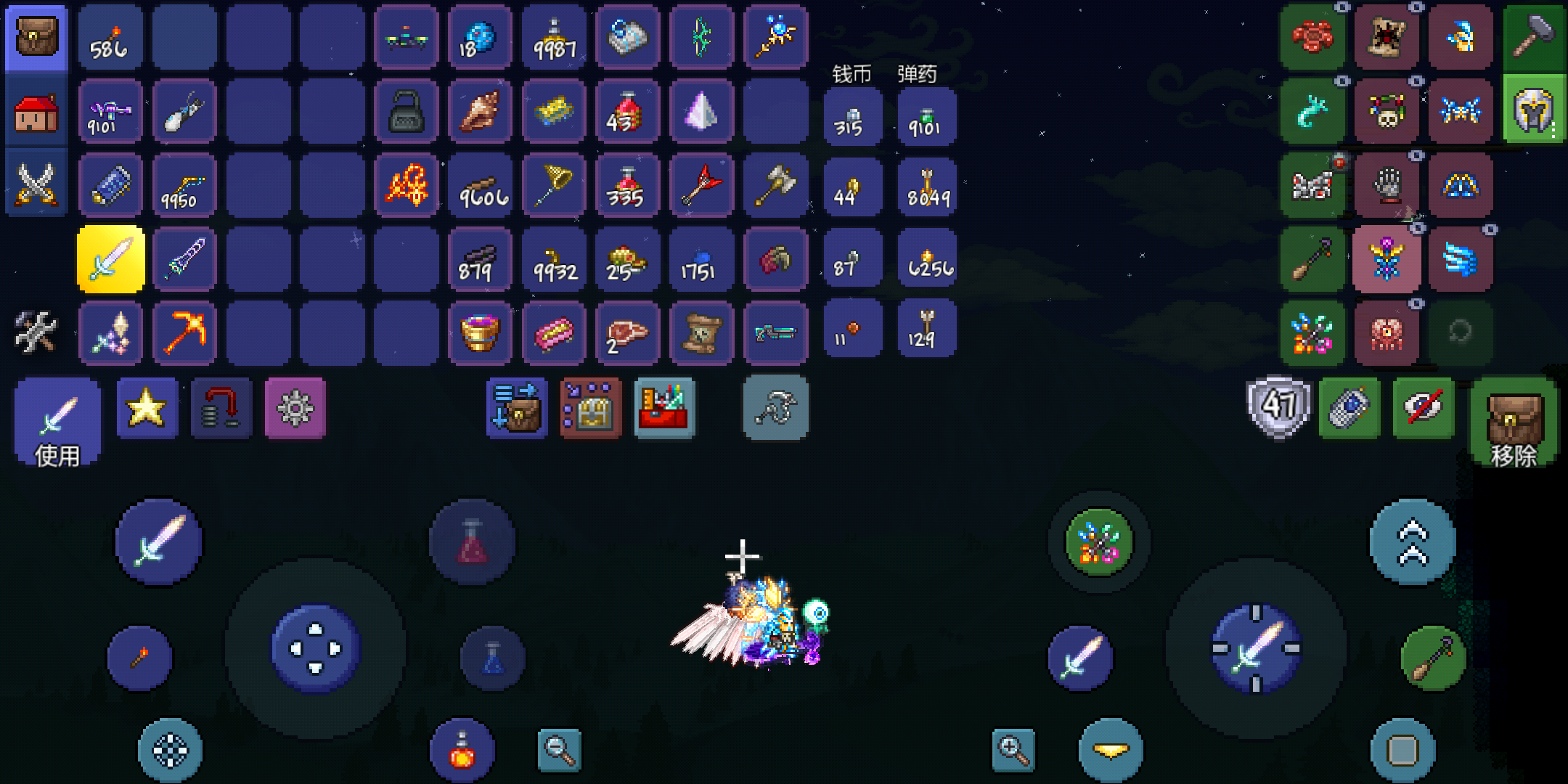
Task: Tap the double-arrow jump button
Action: [x=1412, y=542]
